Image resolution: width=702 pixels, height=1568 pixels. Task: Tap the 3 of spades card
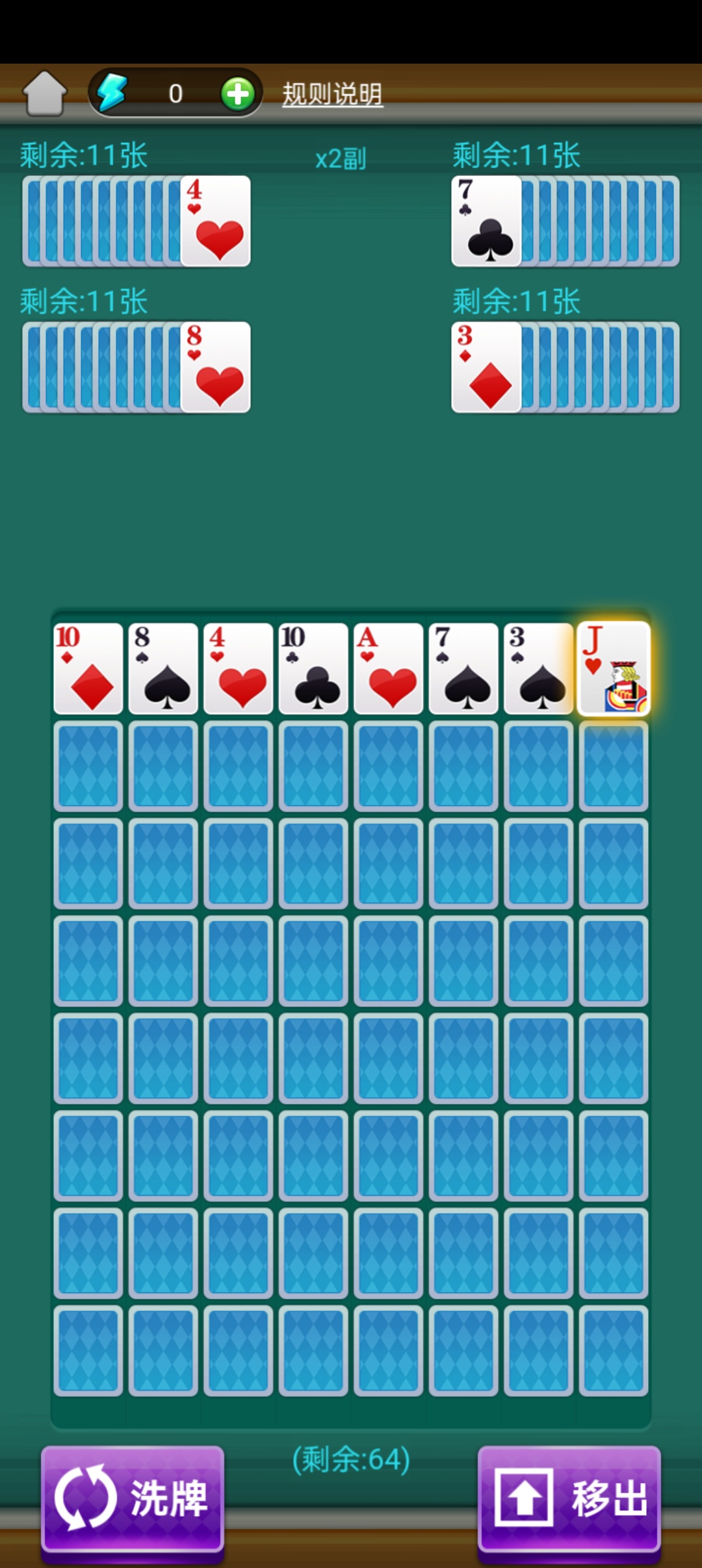(x=539, y=669)
